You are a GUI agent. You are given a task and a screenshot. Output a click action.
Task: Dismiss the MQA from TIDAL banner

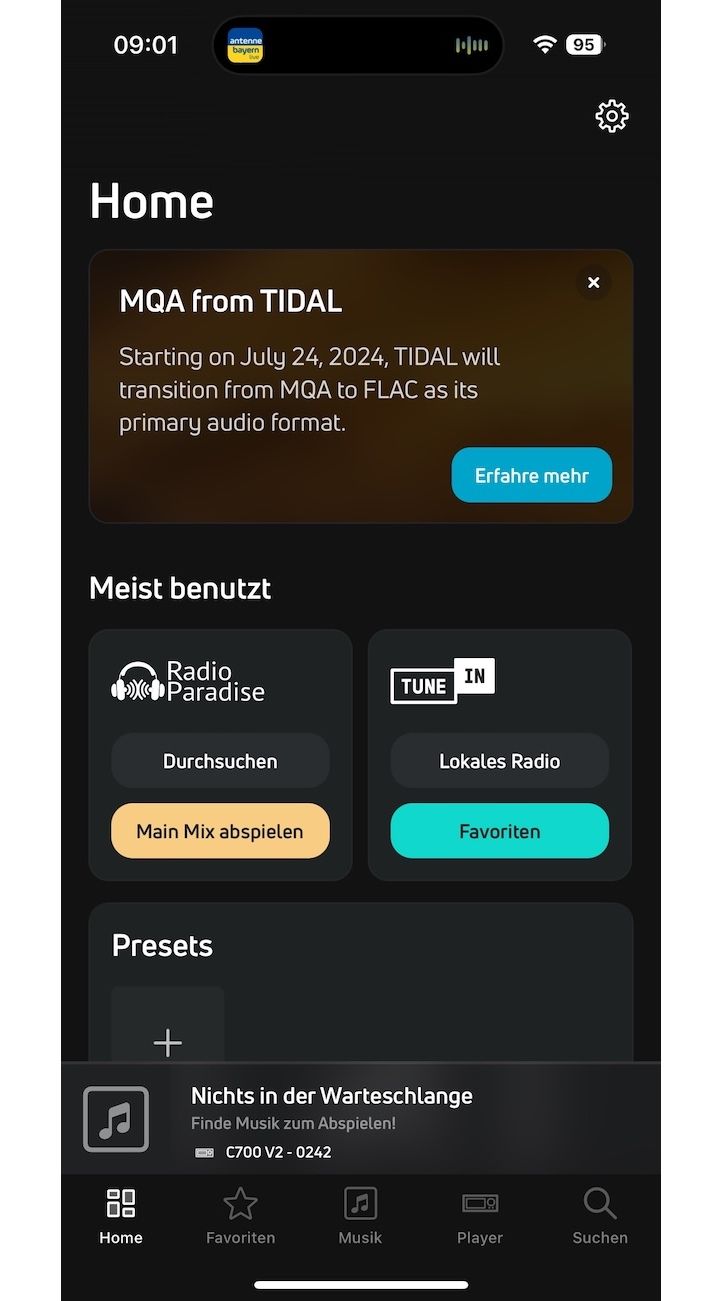click(x=593, y=283)
